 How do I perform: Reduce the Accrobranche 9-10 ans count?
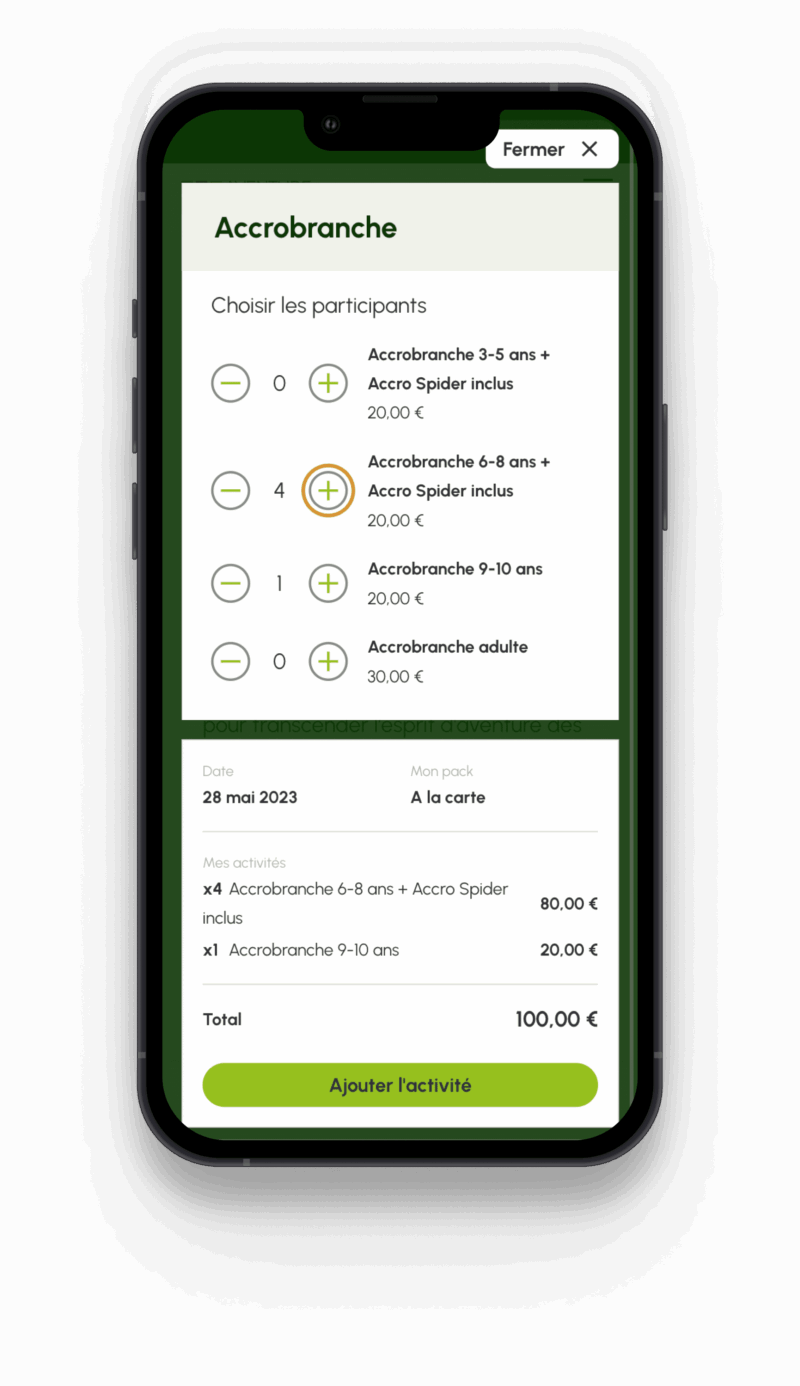[x=230, y=583]
